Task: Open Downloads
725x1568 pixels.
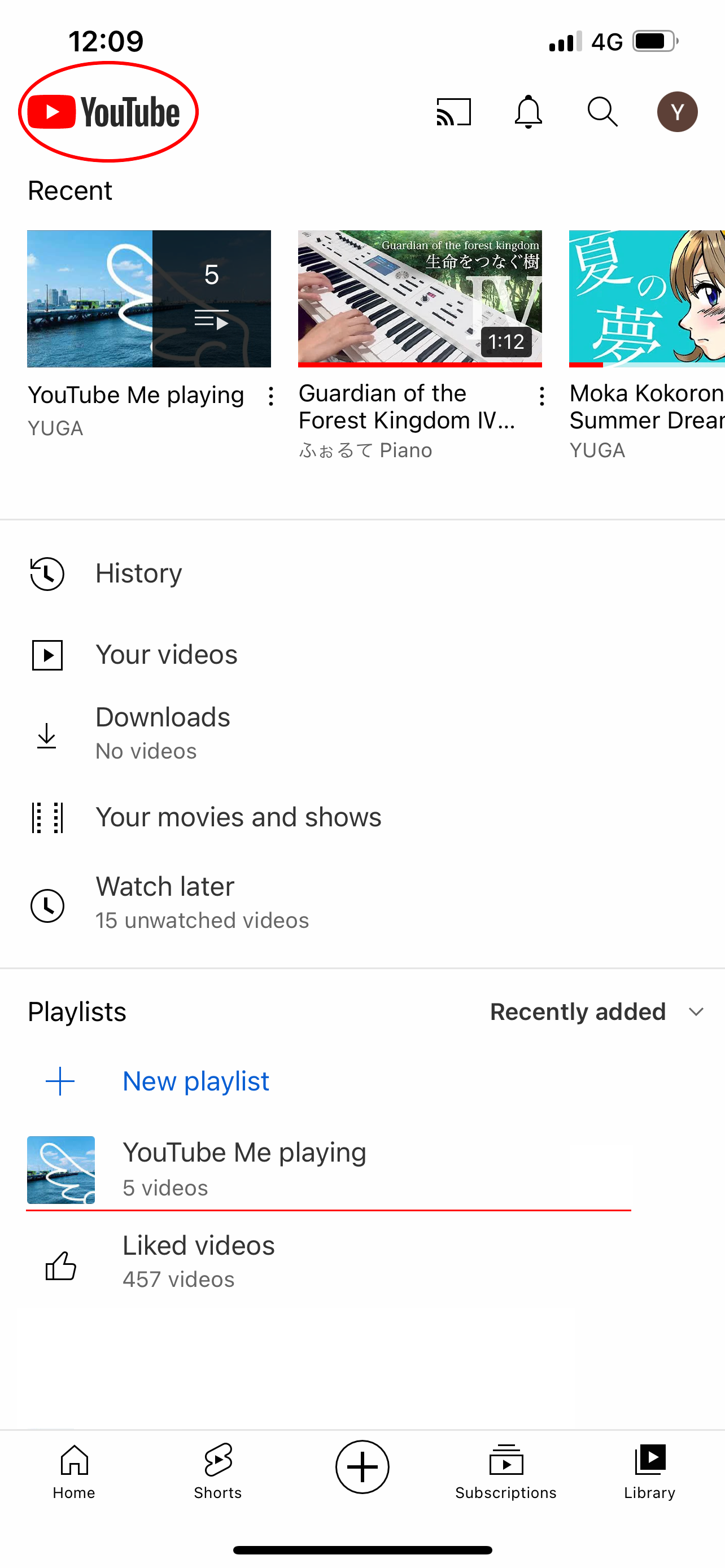Action: pyautogui.click(x=362, y=733)
